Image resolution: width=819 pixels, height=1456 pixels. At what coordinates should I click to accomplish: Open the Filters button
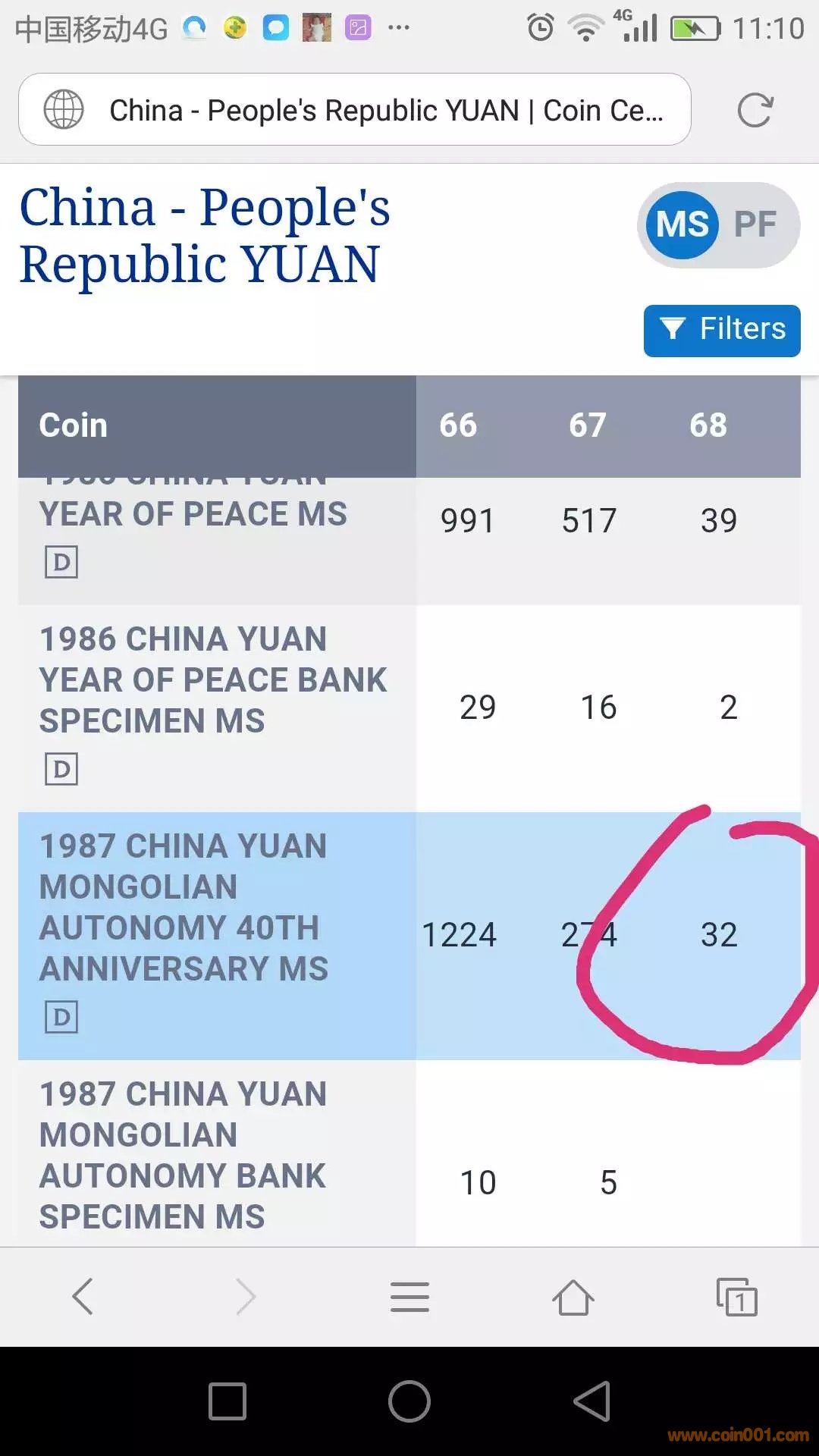[721, 330]
